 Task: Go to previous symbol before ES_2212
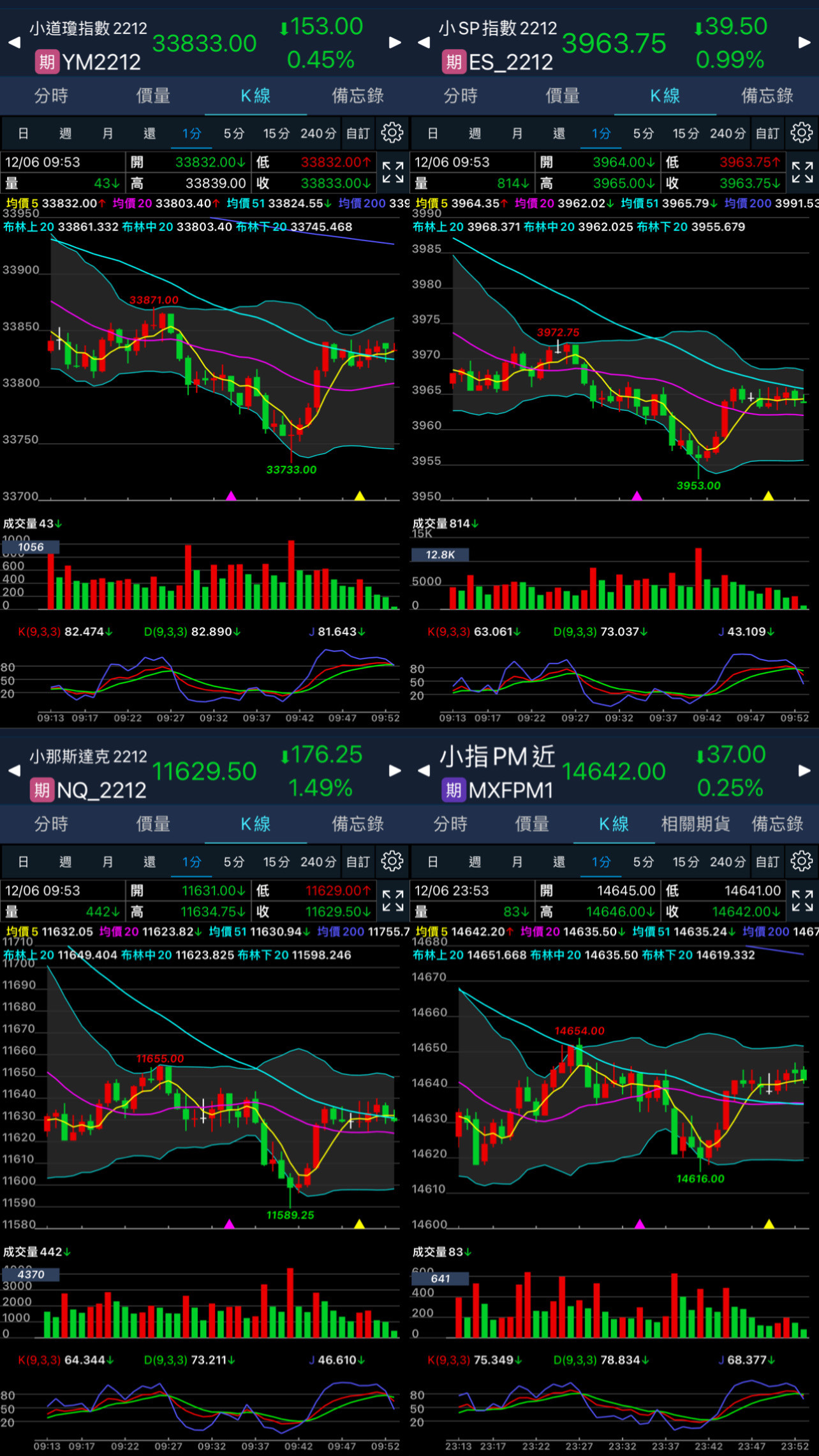[424, 43]
